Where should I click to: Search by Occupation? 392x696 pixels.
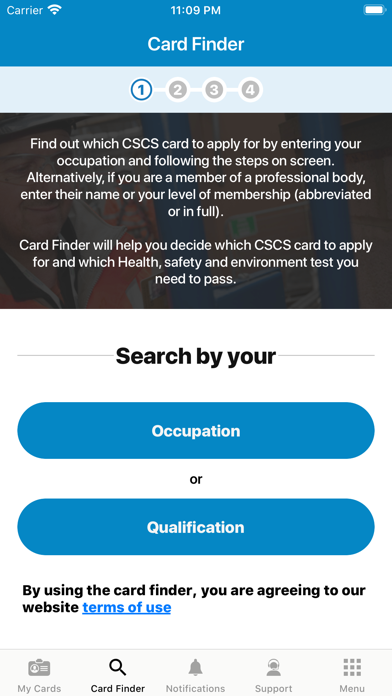tap(196, 431)
